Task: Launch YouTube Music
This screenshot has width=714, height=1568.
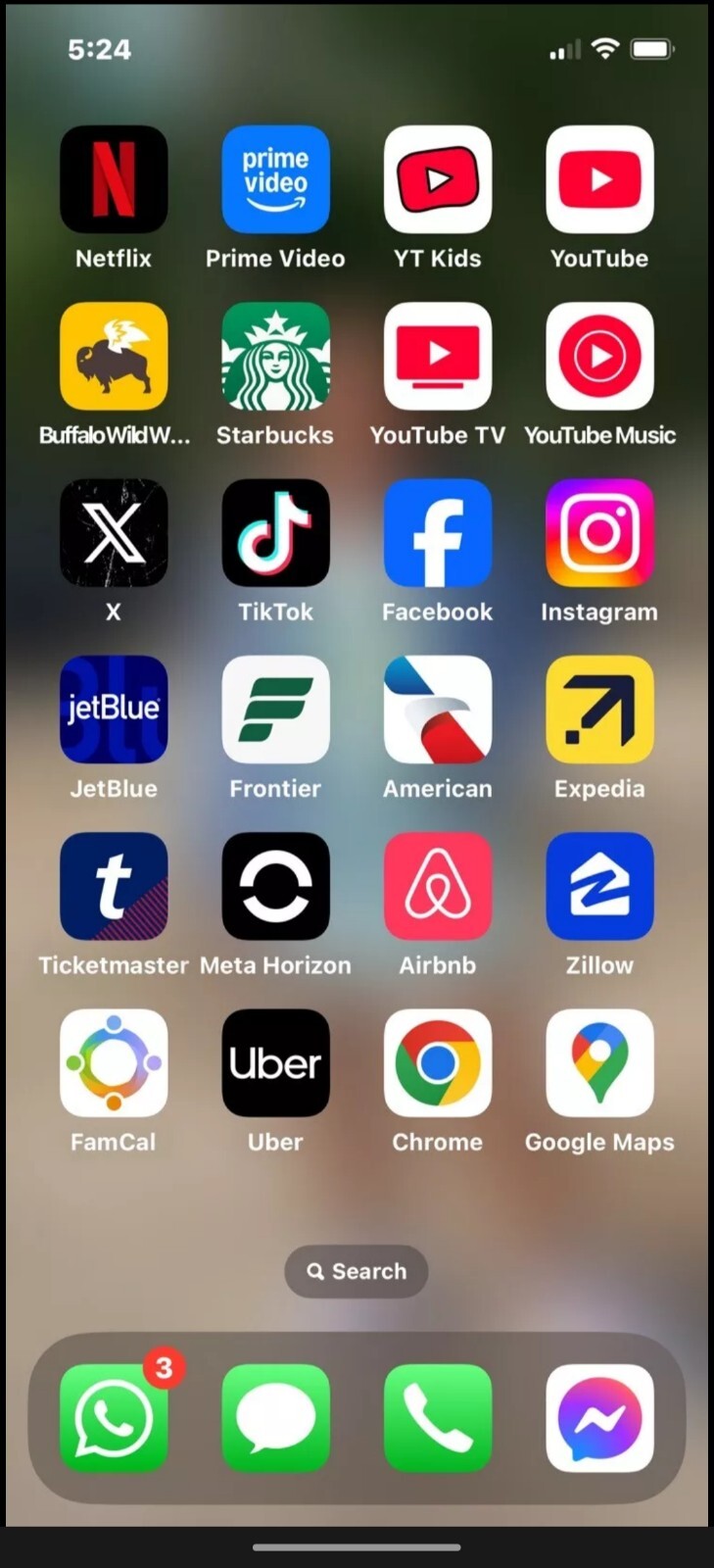Action: point(599,356)
